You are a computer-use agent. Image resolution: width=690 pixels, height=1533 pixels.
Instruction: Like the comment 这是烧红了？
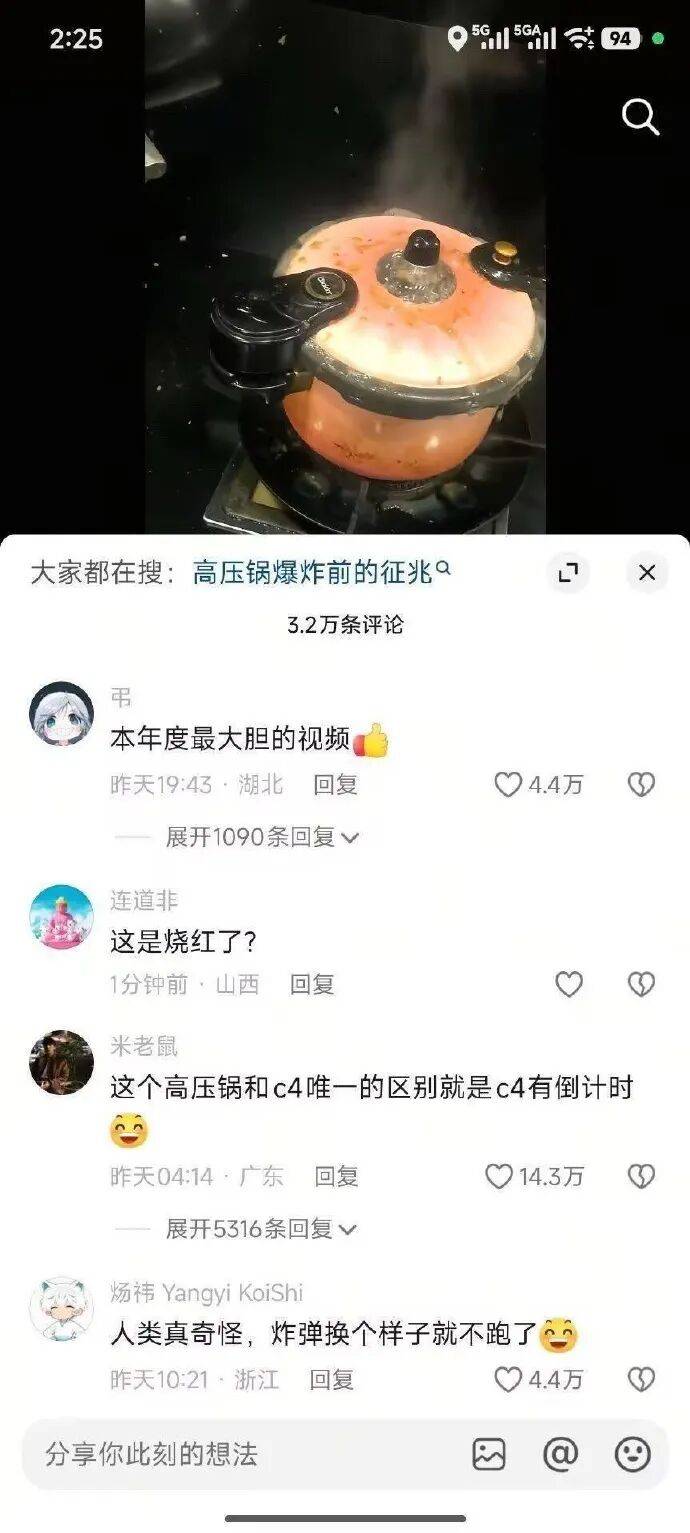click(x=569, y=985)
